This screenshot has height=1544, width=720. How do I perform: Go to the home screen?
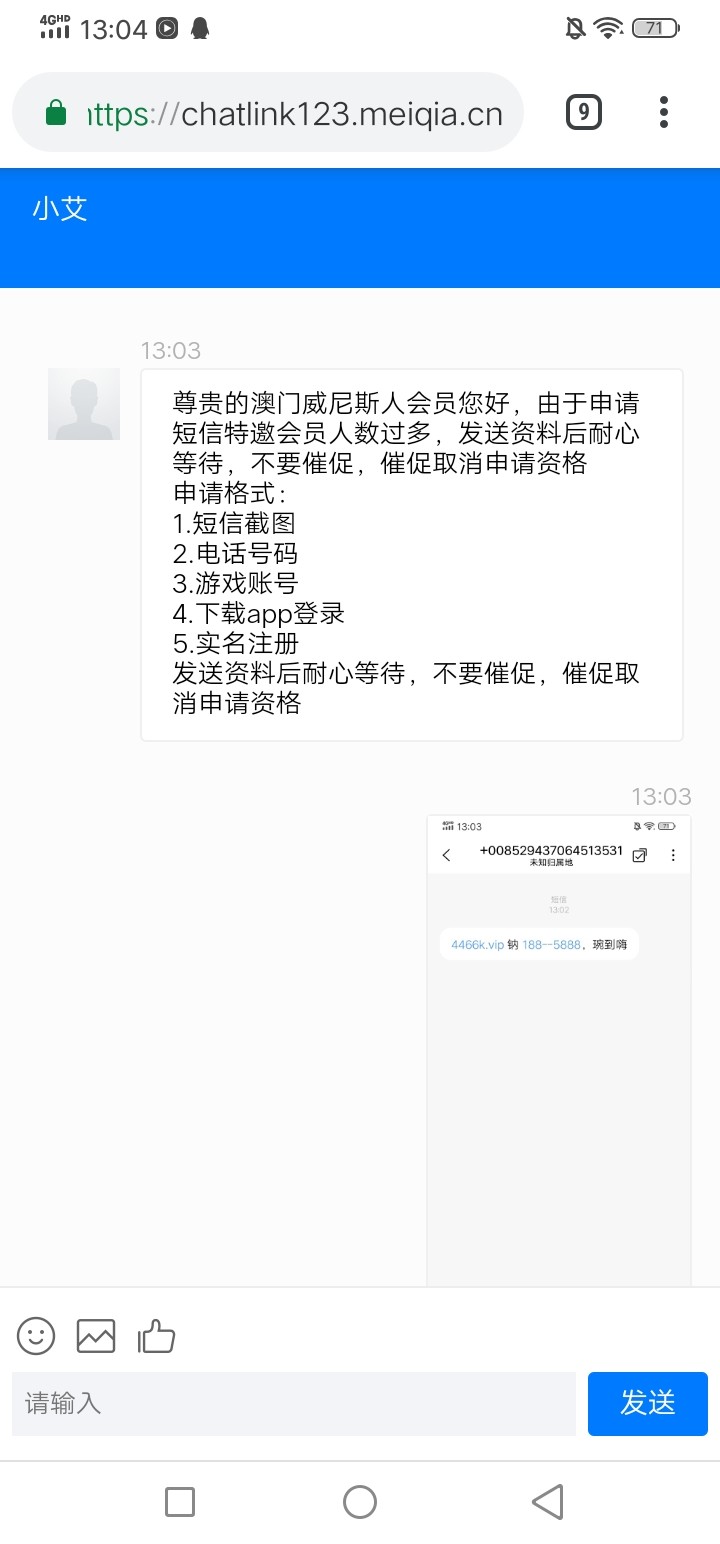pyautogui.click(x=360, y=1501)
